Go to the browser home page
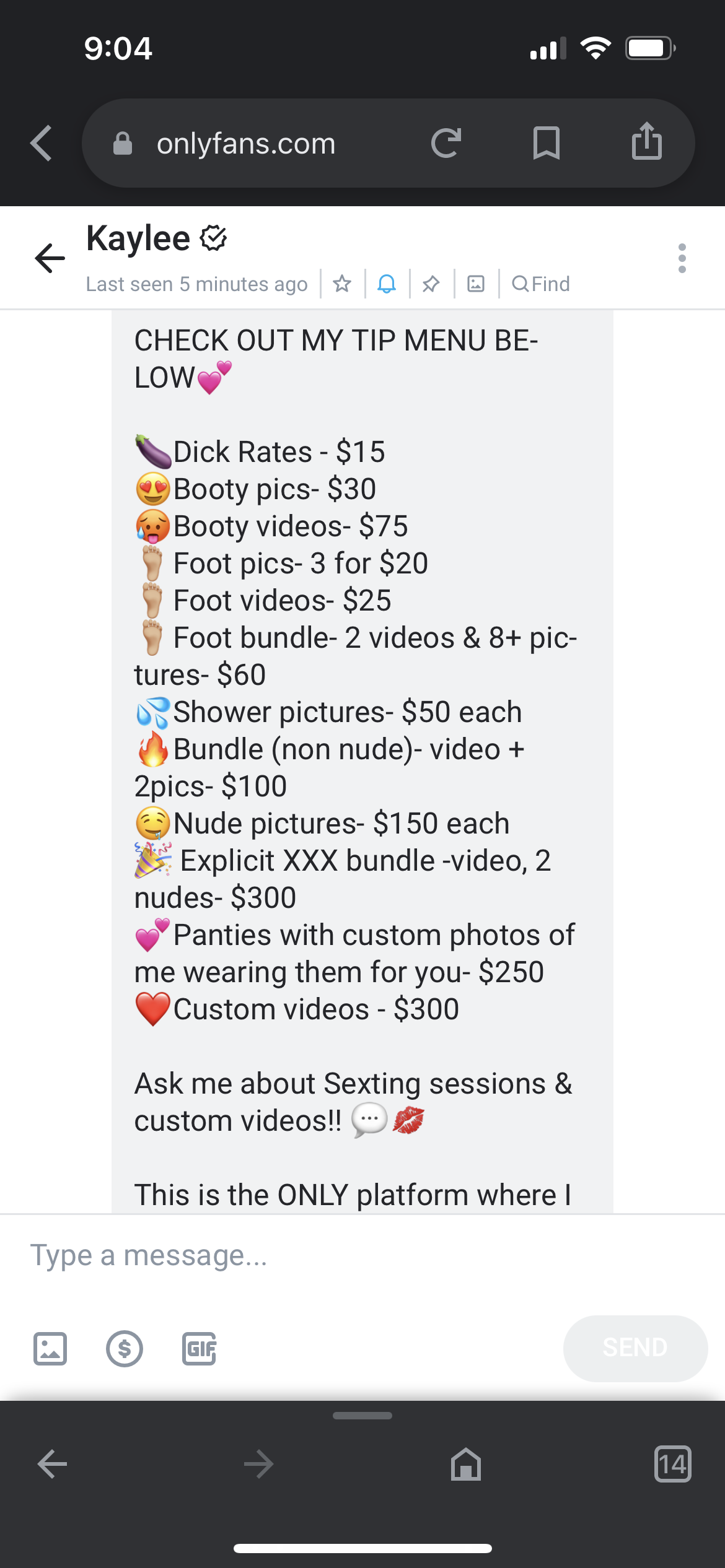Image resolution: width=725 pixels, height=1568 pixels. 466,1464
